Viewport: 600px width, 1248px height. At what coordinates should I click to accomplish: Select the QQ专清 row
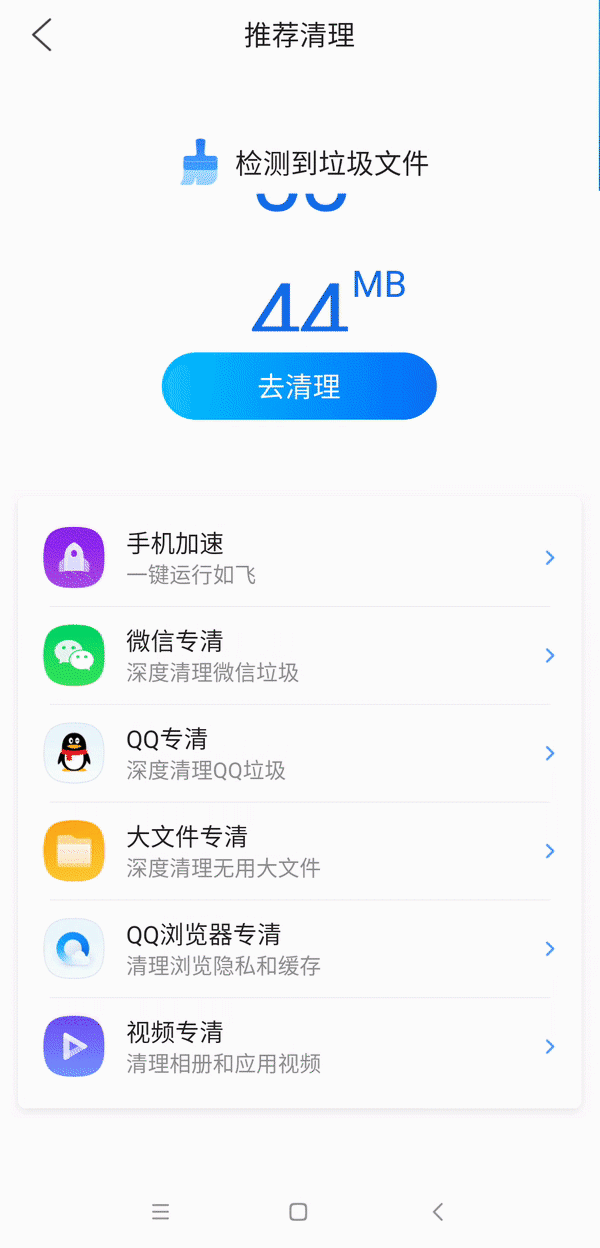click(299, 754)
